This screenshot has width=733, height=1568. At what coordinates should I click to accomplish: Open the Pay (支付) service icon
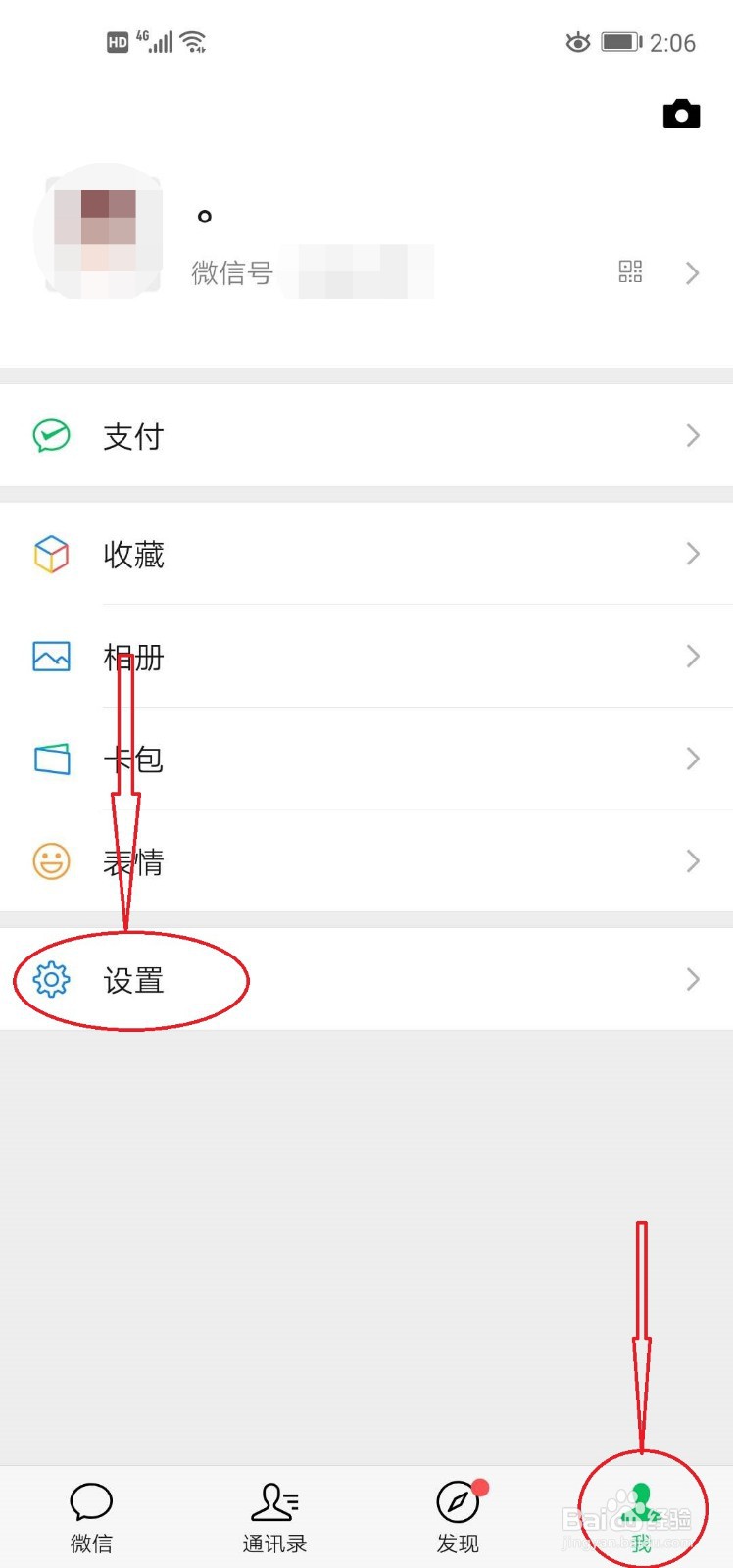(x=51, y=435)
